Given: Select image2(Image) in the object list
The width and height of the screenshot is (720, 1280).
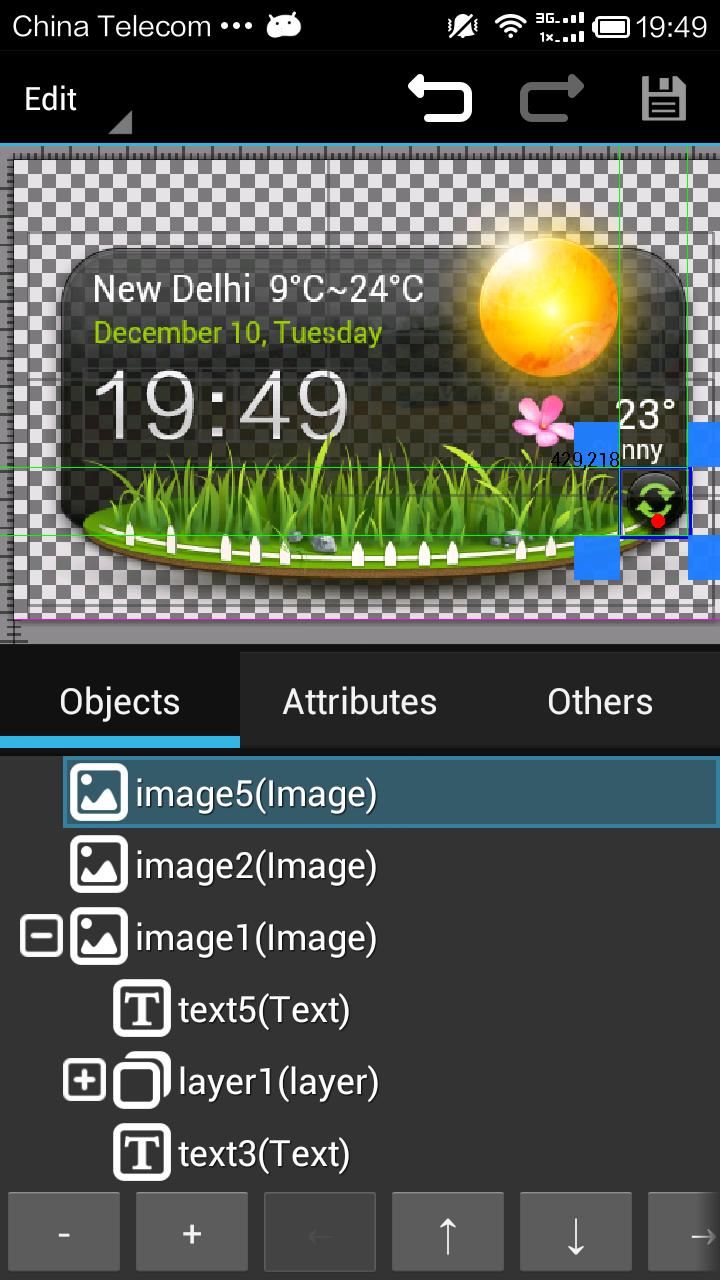Looking at the screenshot, I should coord(256,865).
